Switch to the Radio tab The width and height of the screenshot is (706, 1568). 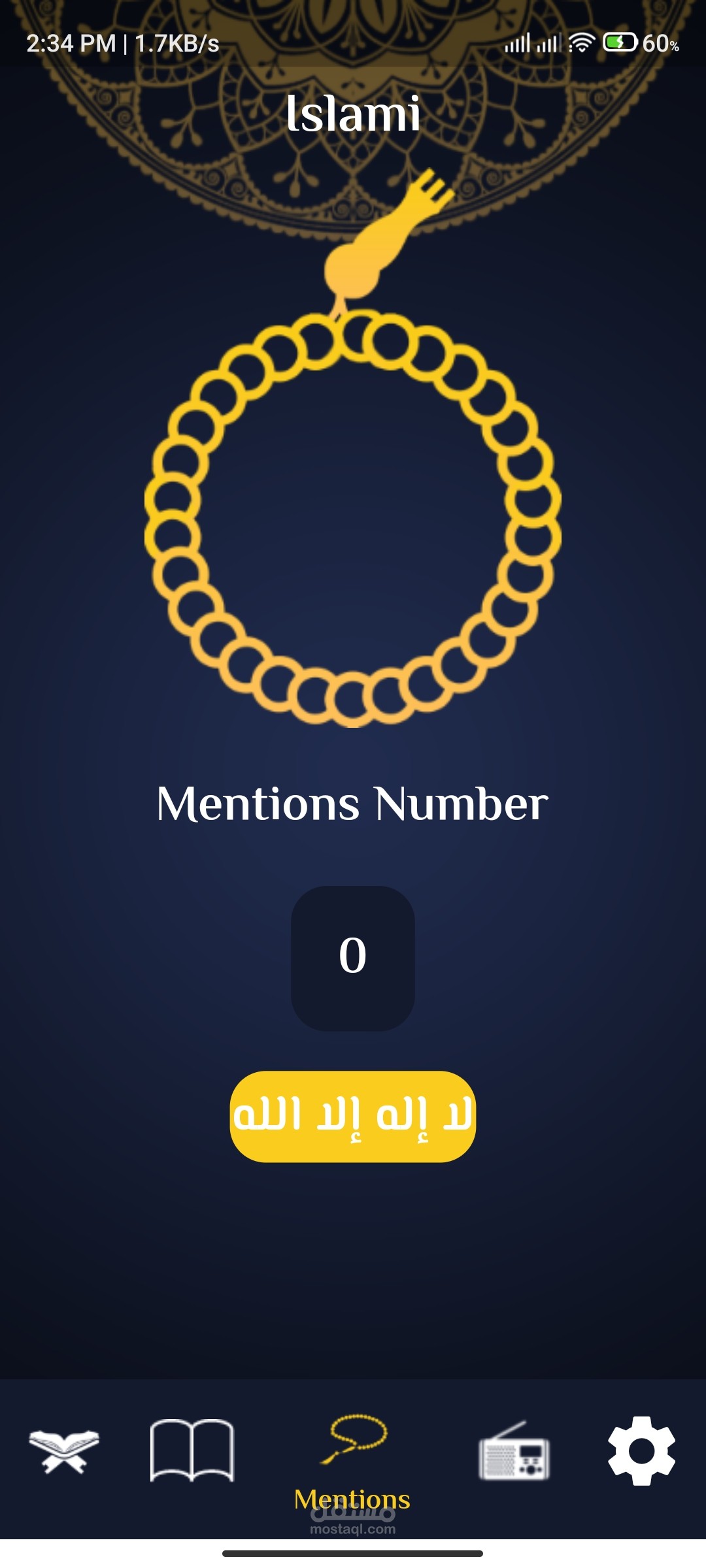point(514,1451)
